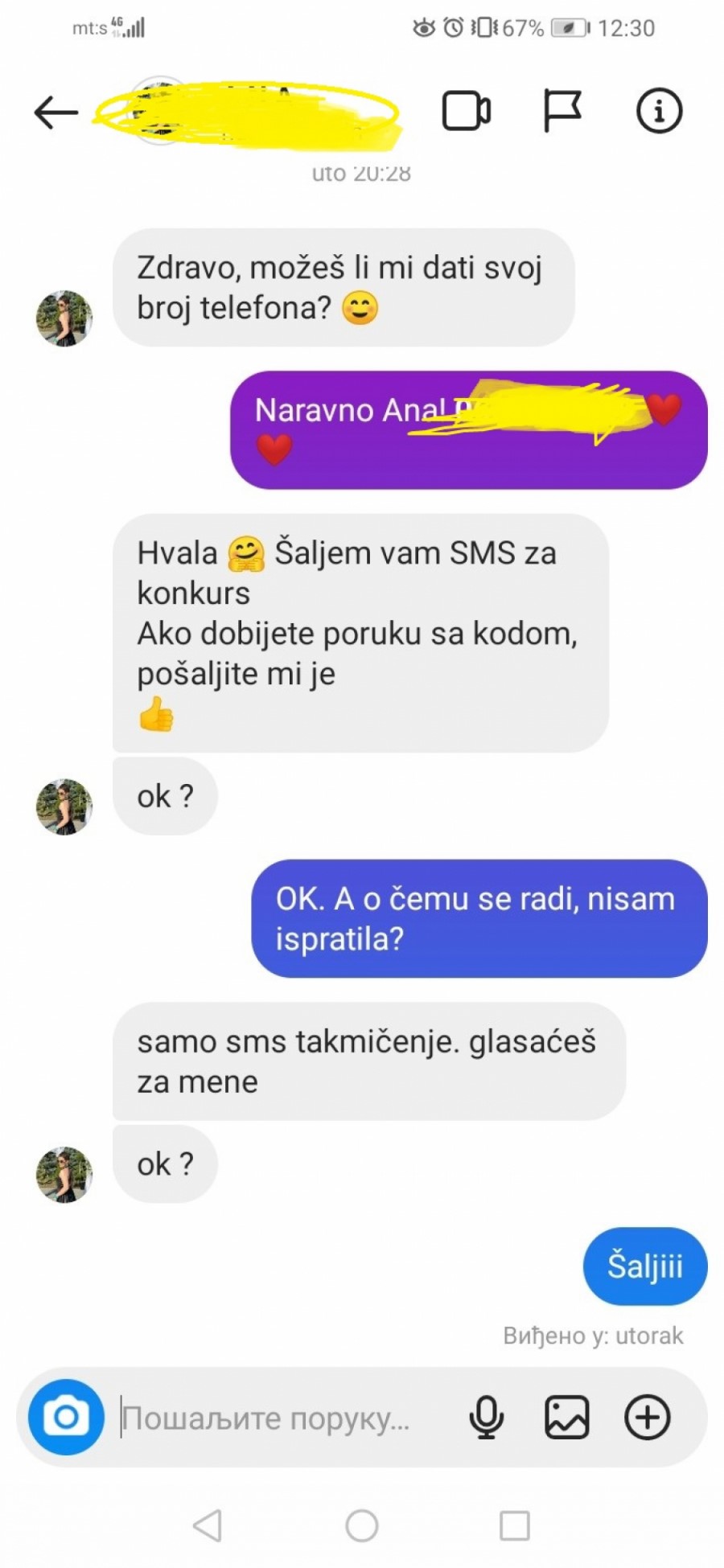Attach a photo from gallery
Screen dimensions: 724x1568
(566, 1417)
